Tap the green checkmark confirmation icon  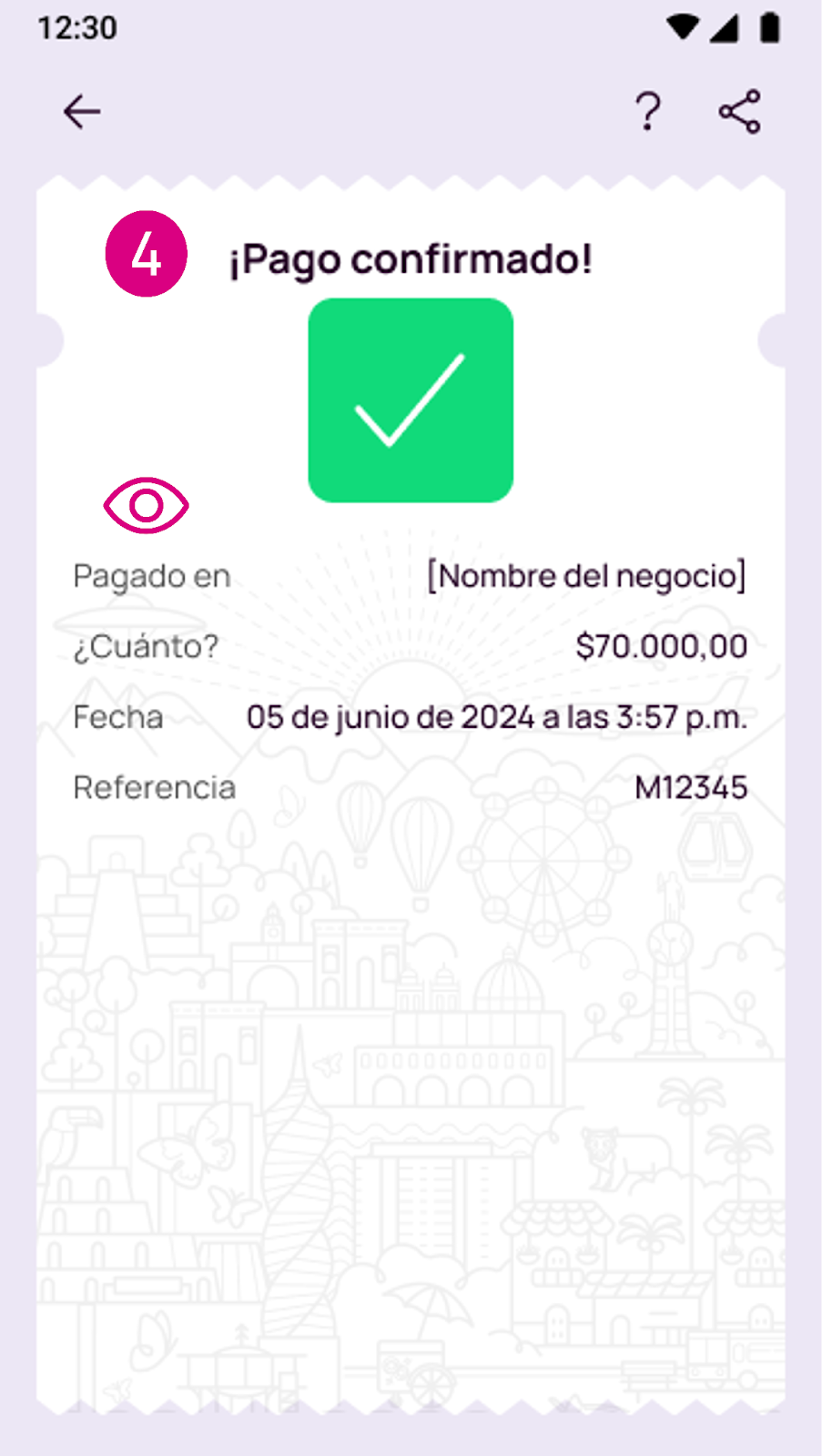(x=411, y=400)
